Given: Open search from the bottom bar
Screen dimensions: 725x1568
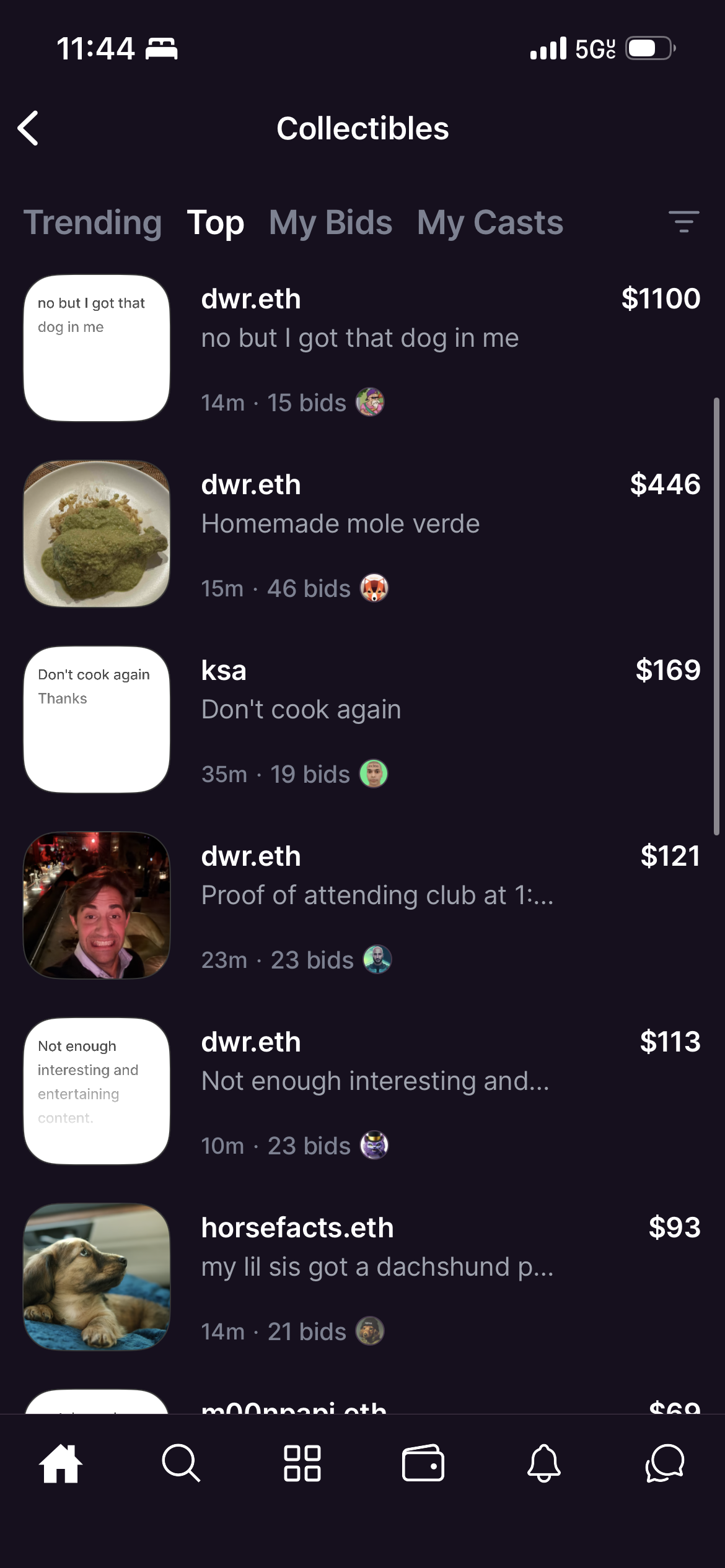Looking at the screenshot, I should point(181,1463).
